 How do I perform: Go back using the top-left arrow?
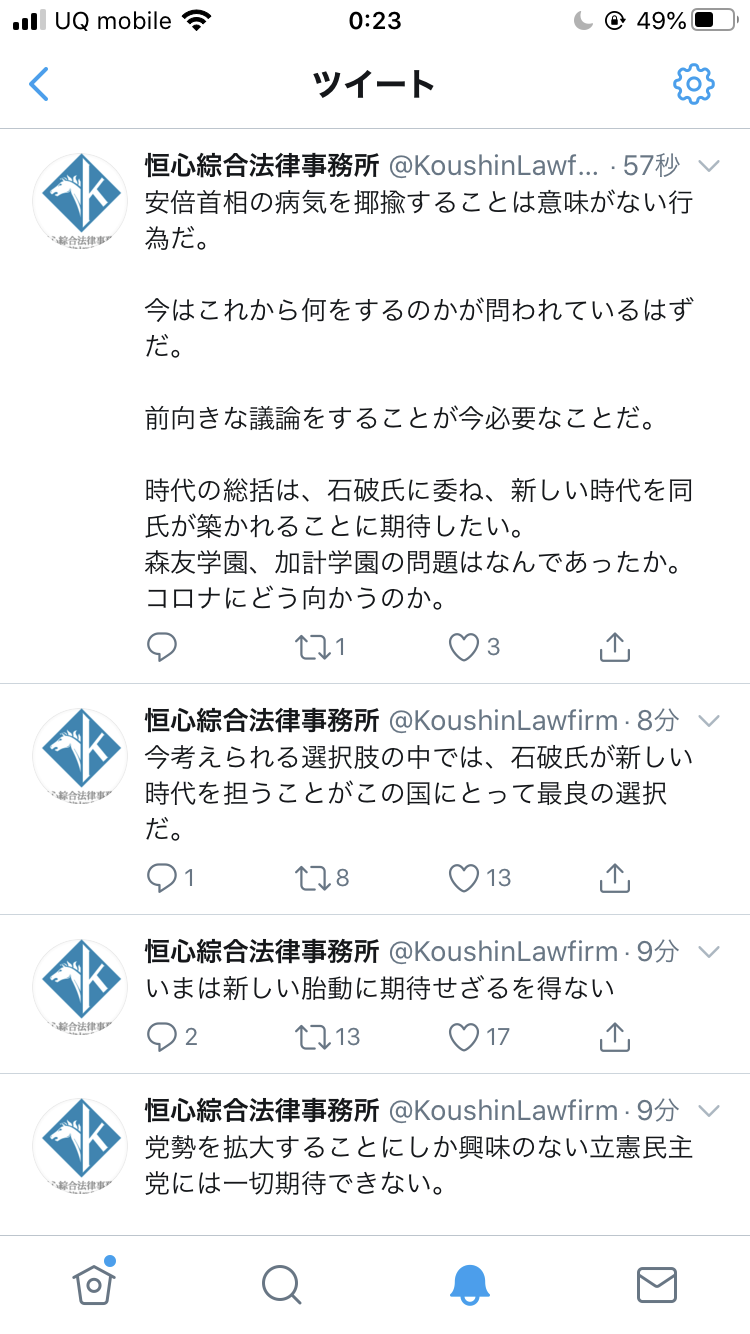tap(39, 84)
